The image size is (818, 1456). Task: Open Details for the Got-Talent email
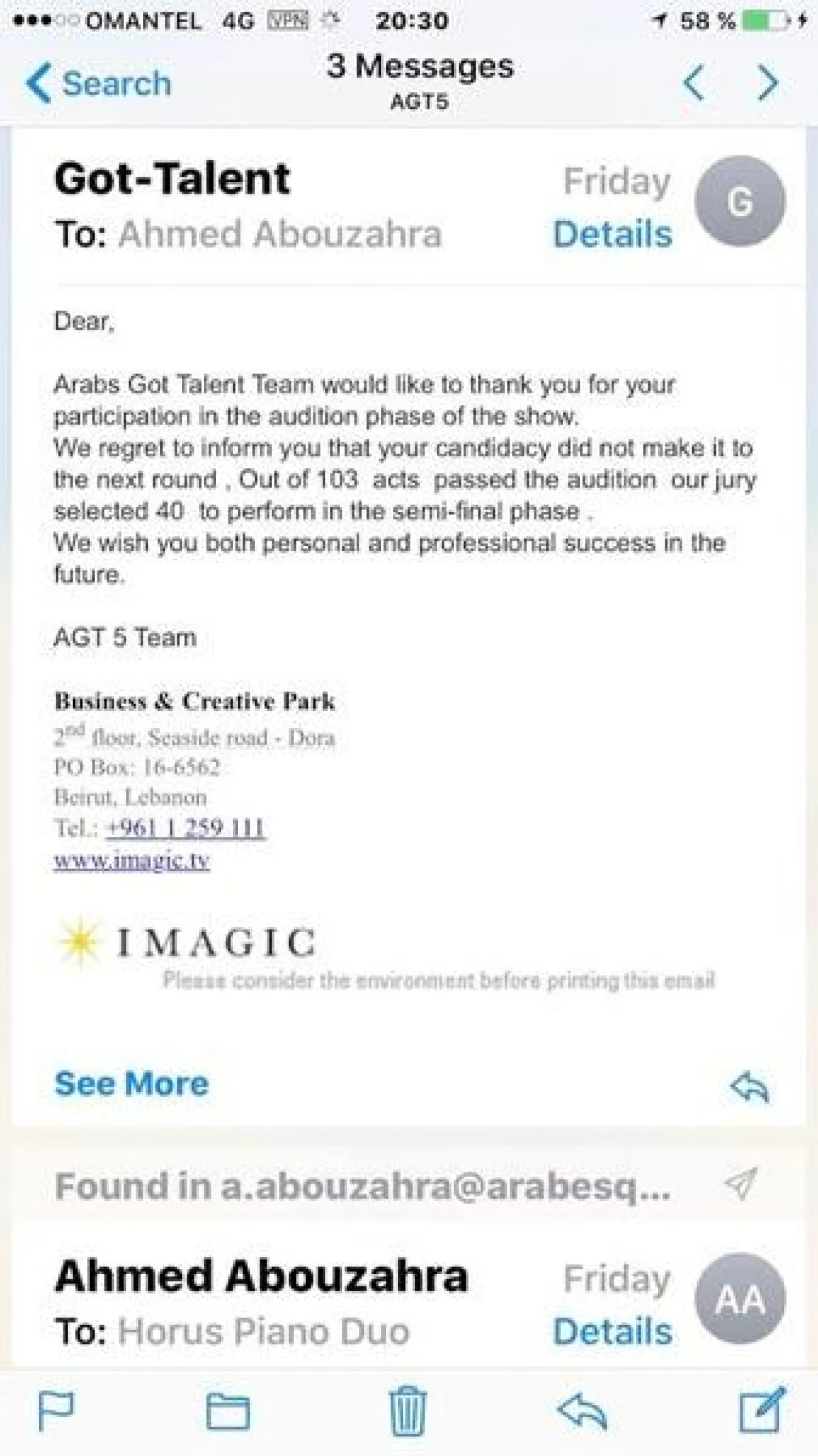click(612, 234)
